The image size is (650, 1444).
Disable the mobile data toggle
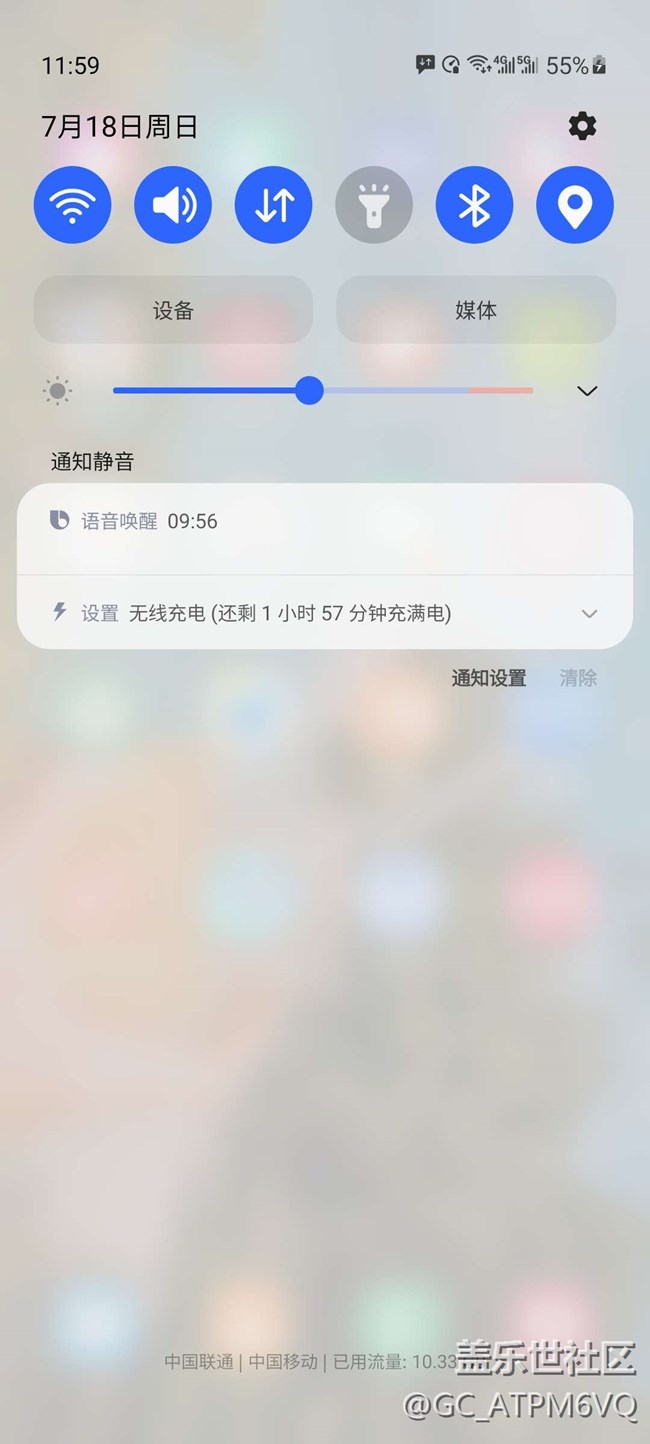[x=273, y=205]
